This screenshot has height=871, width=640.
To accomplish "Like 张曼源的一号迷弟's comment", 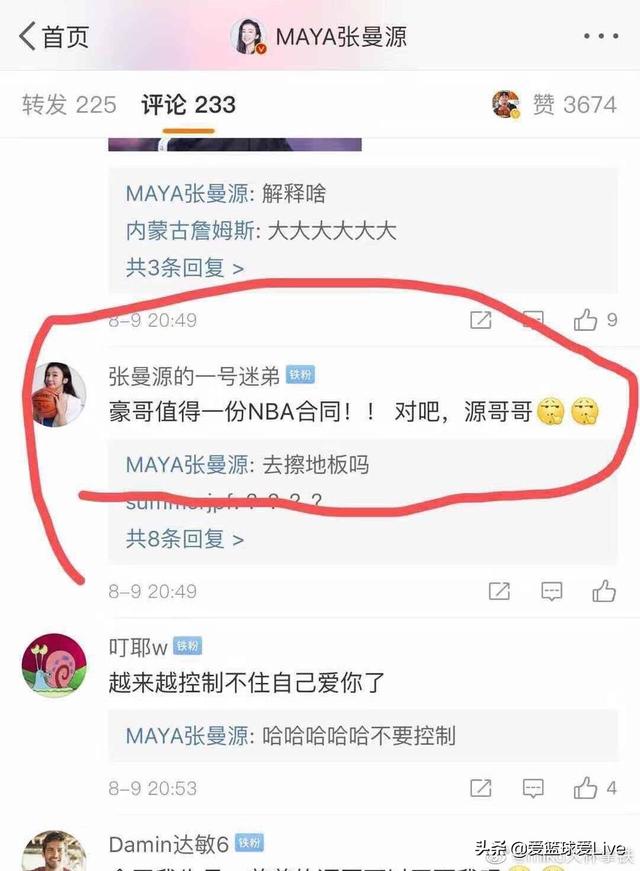I will [x=603, y=591].
